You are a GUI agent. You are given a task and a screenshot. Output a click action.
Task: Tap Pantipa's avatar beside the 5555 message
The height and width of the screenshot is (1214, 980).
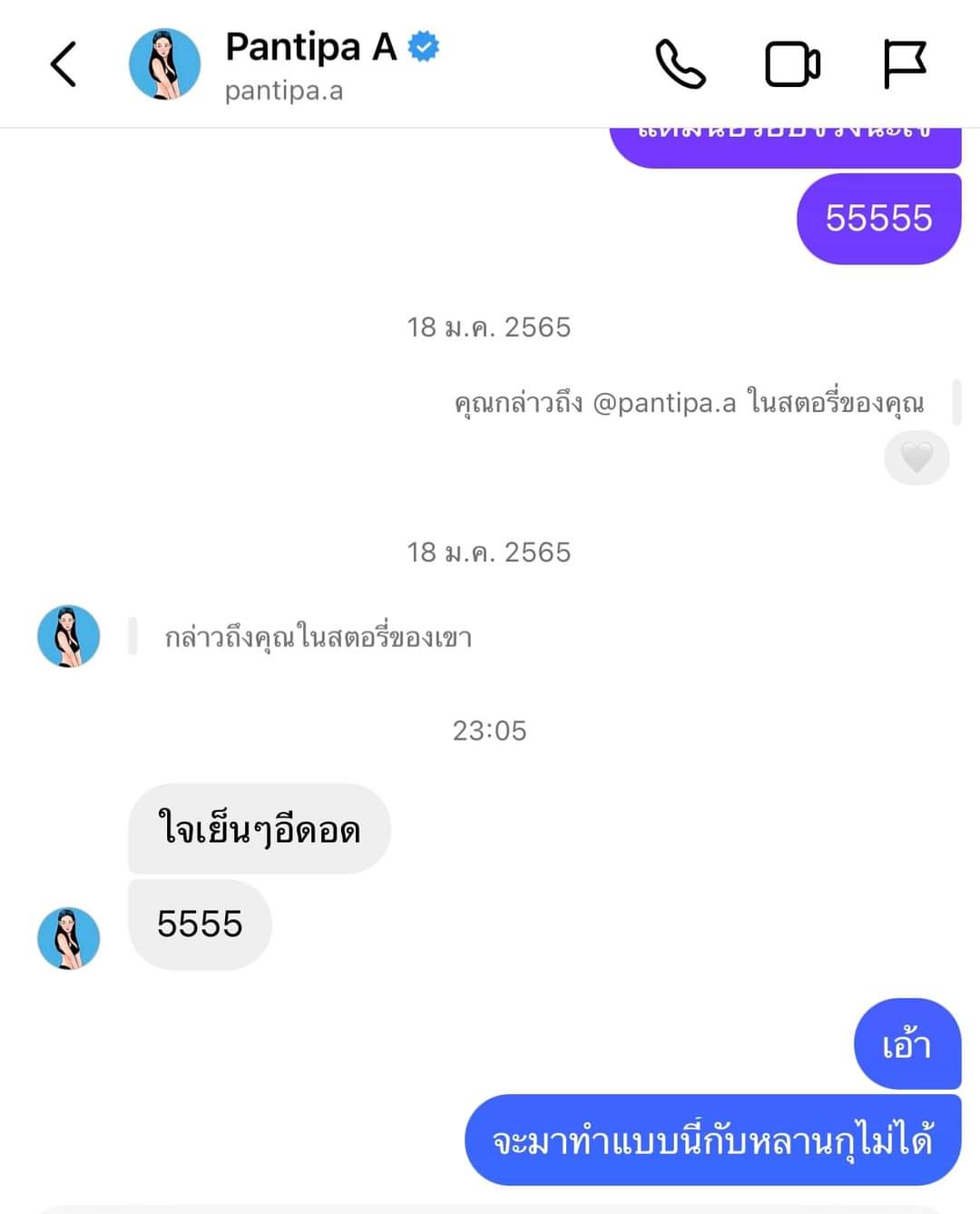coord(69,938)
